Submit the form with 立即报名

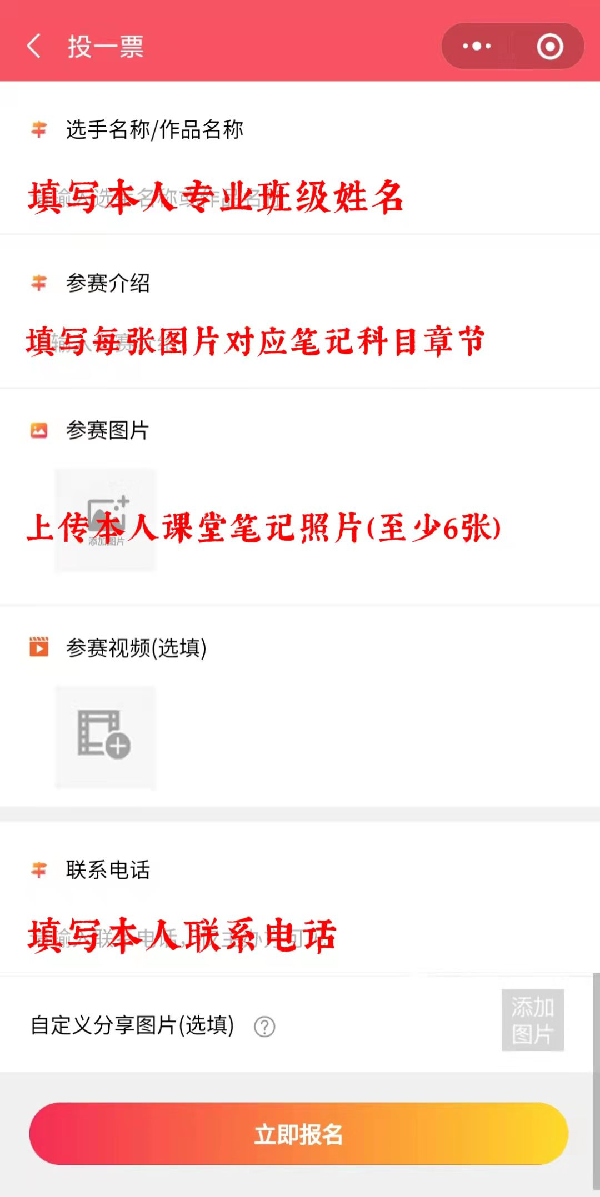tap(299, 1134)
